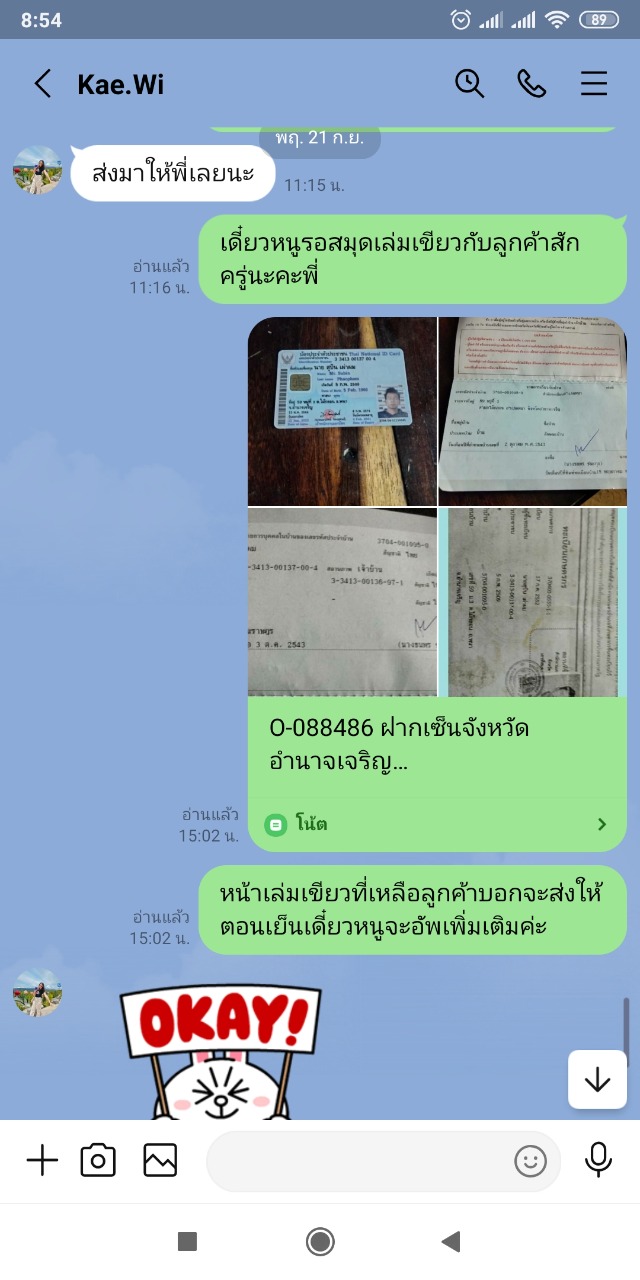Open the bottom-right document photo
Screen dimensions: 640x1280
533,602
